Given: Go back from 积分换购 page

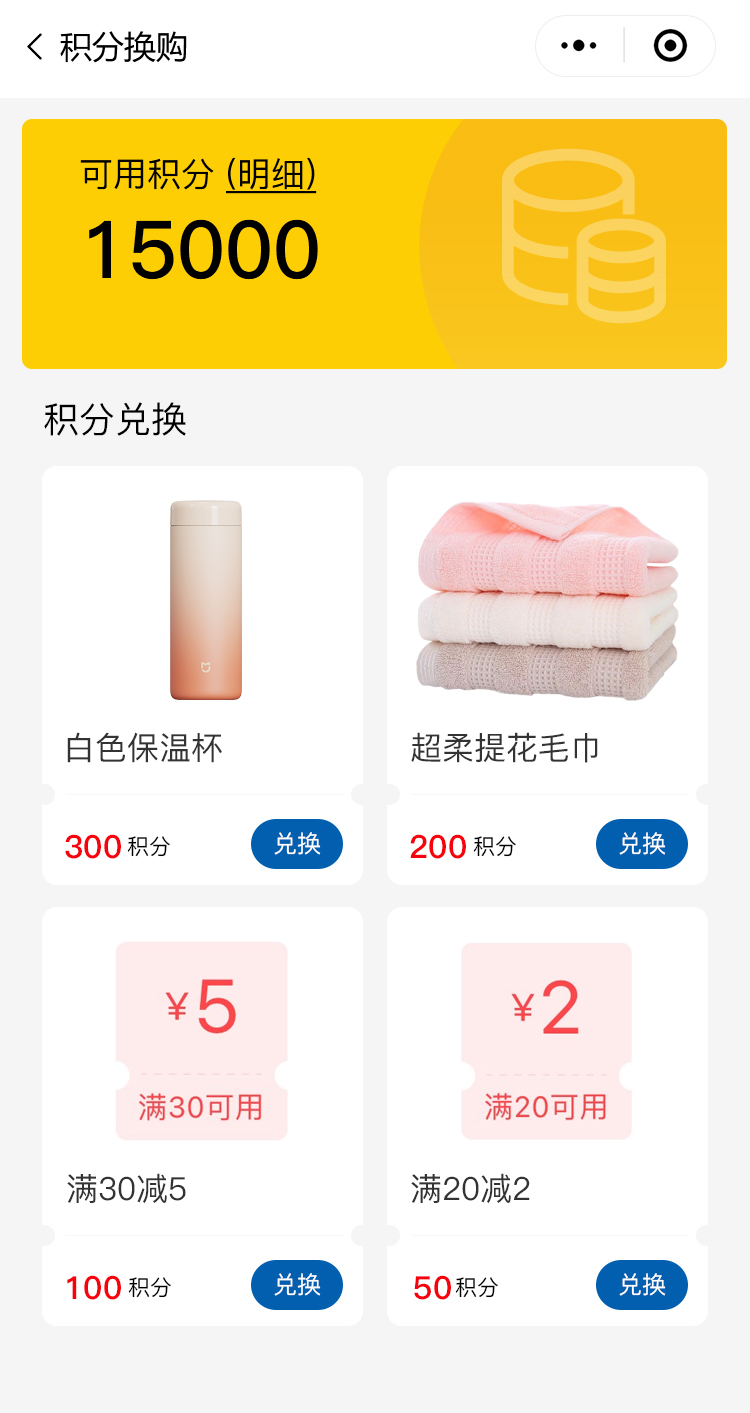Looking at the screenshot, I should pos(36,47).
